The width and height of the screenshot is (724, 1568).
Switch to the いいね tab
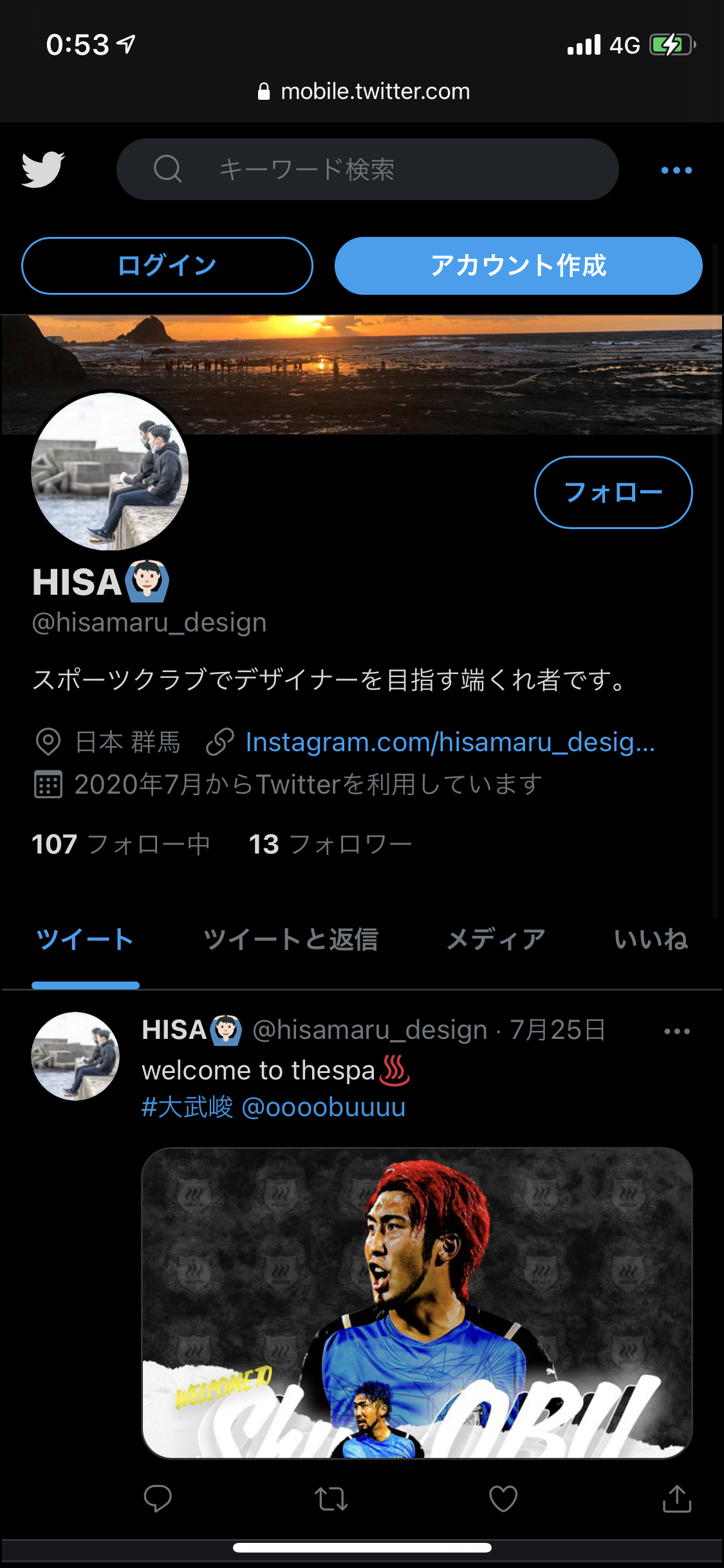coord(651,940)
